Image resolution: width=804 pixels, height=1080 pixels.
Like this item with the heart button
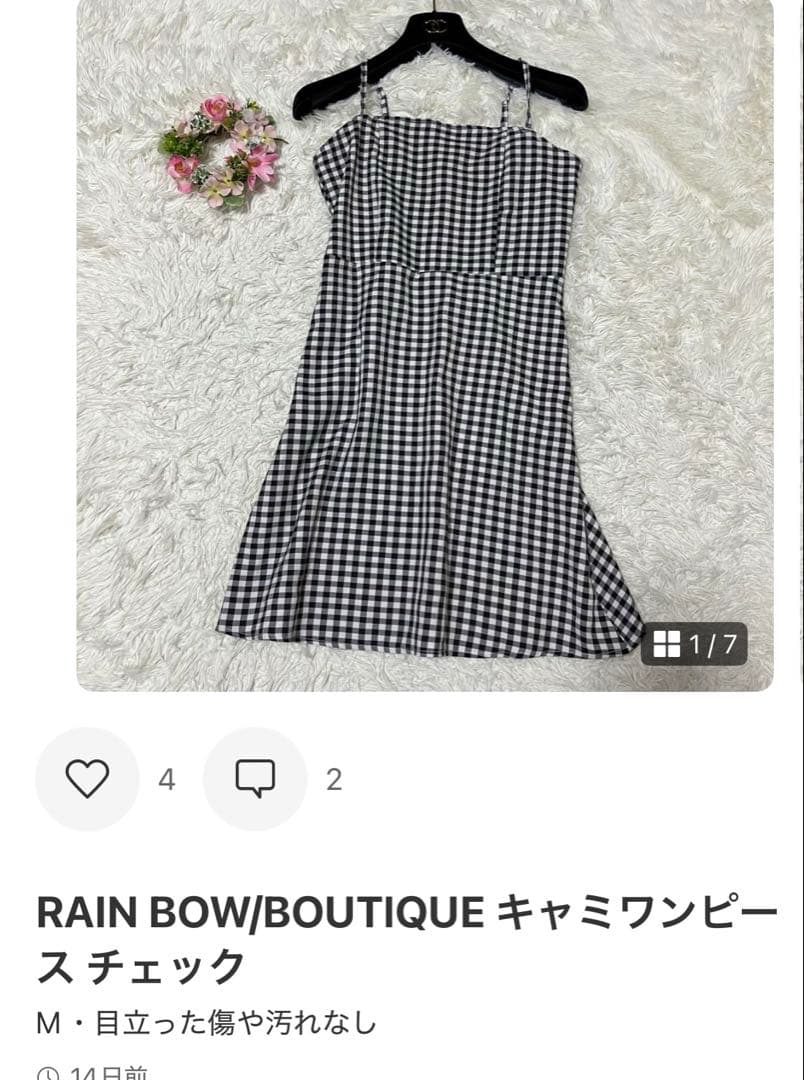click(x=87, y=779)
